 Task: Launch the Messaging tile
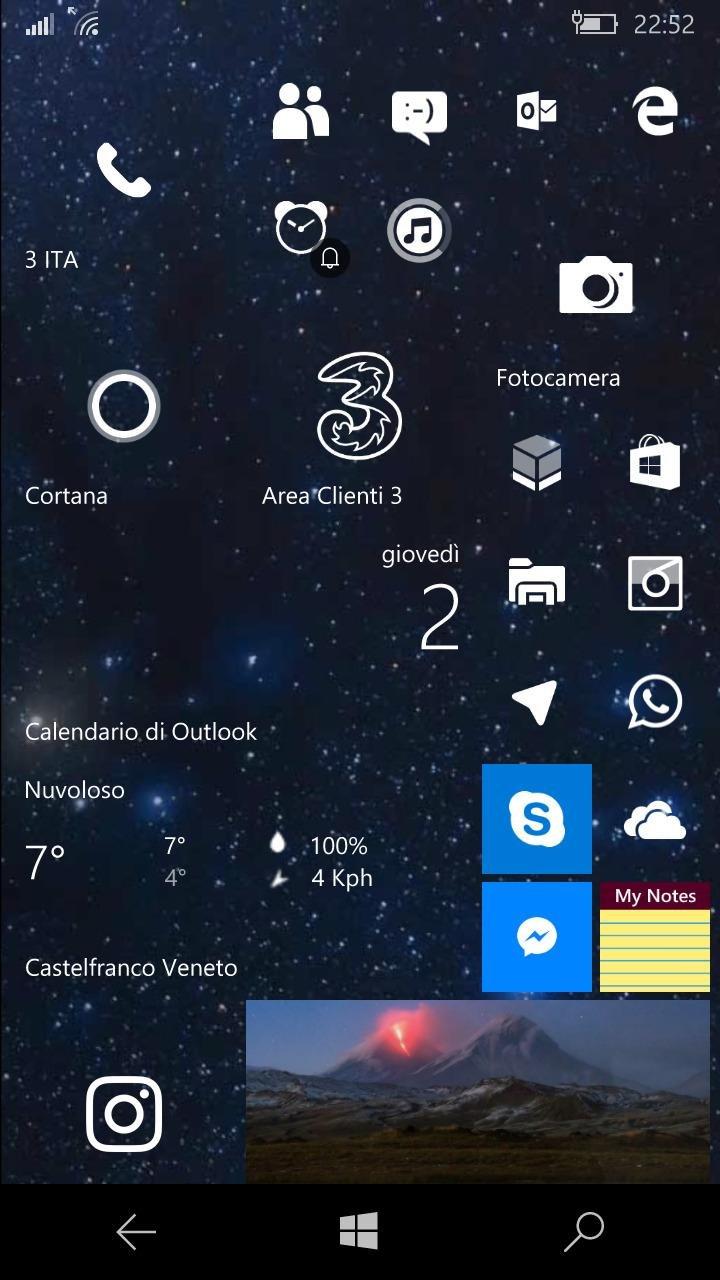coord(419,115)
